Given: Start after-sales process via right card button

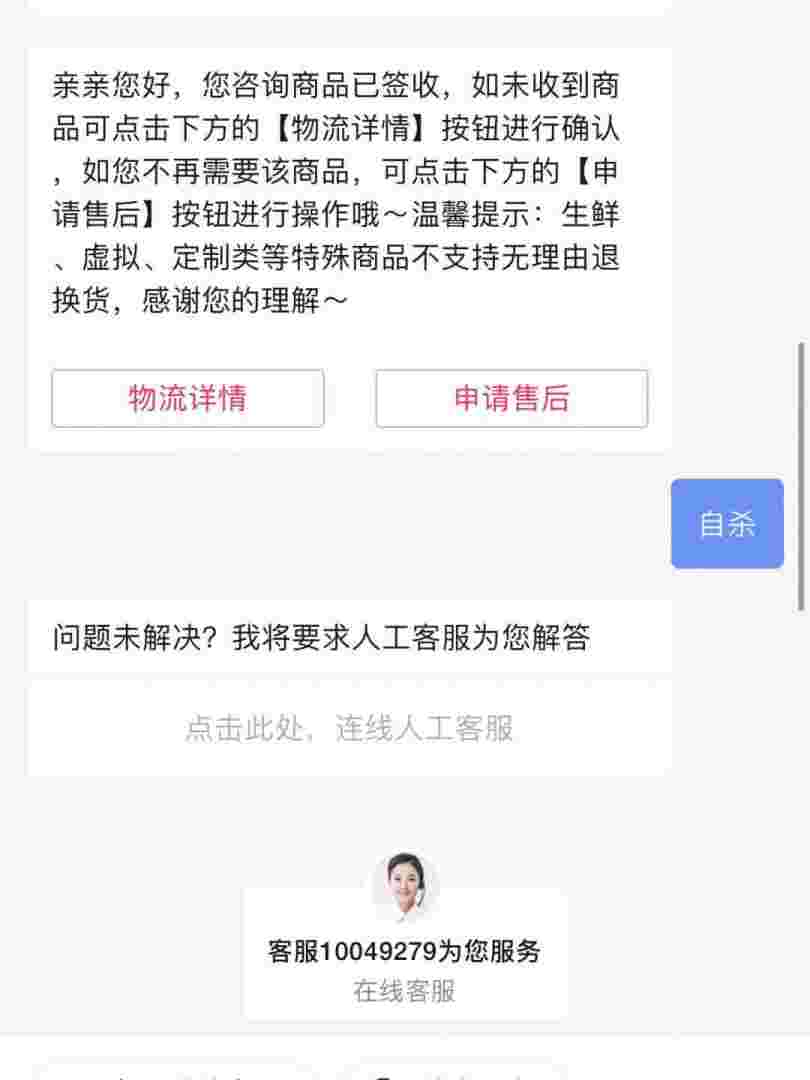Looking at the screenshot, I should tap(510, 398).
